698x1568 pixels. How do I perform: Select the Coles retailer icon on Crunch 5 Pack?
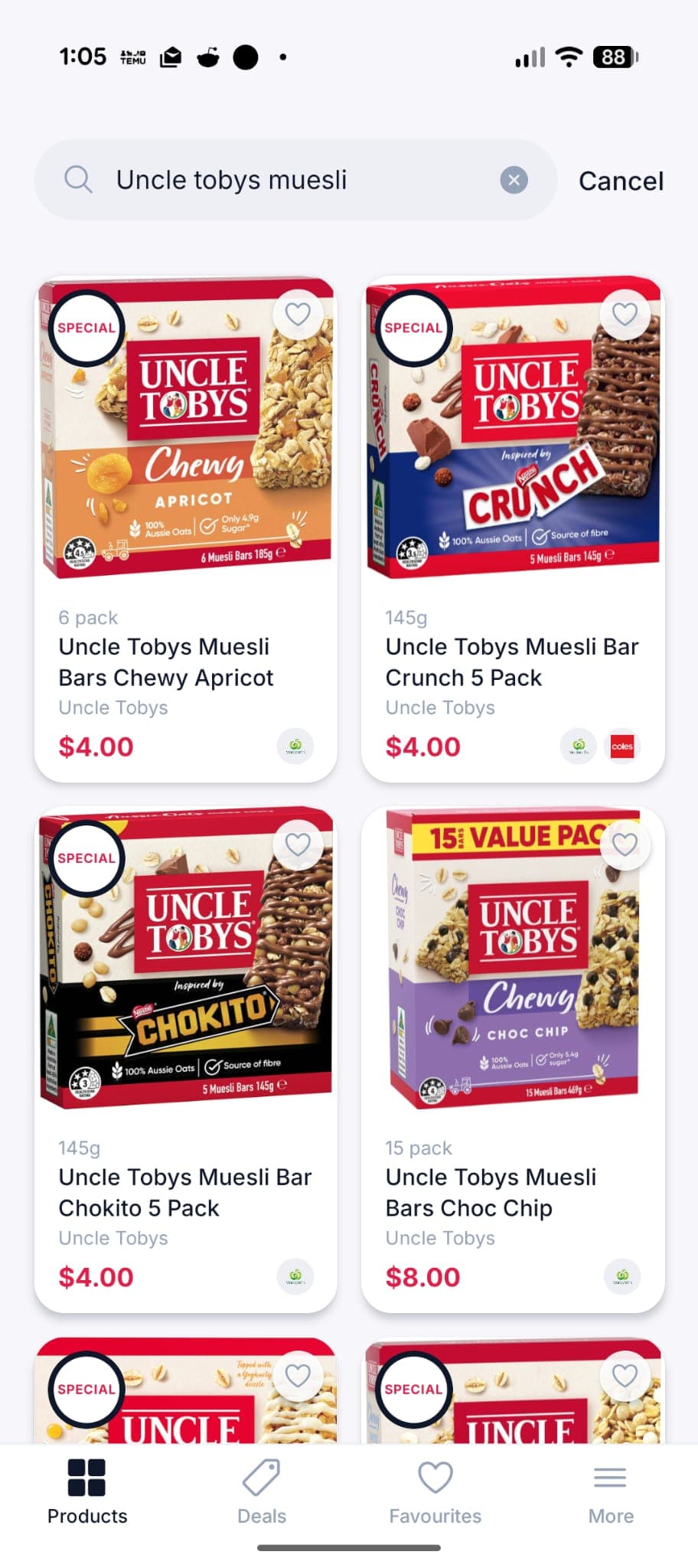point(622,746)
